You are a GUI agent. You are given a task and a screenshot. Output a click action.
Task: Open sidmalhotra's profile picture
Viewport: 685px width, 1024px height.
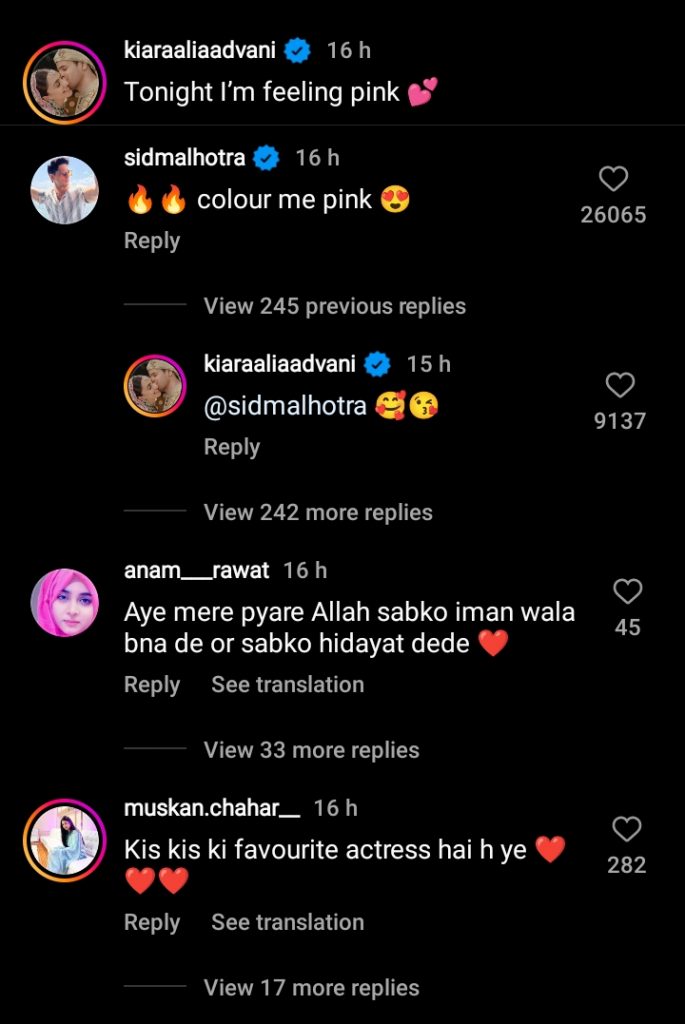[x=65, y=190]
